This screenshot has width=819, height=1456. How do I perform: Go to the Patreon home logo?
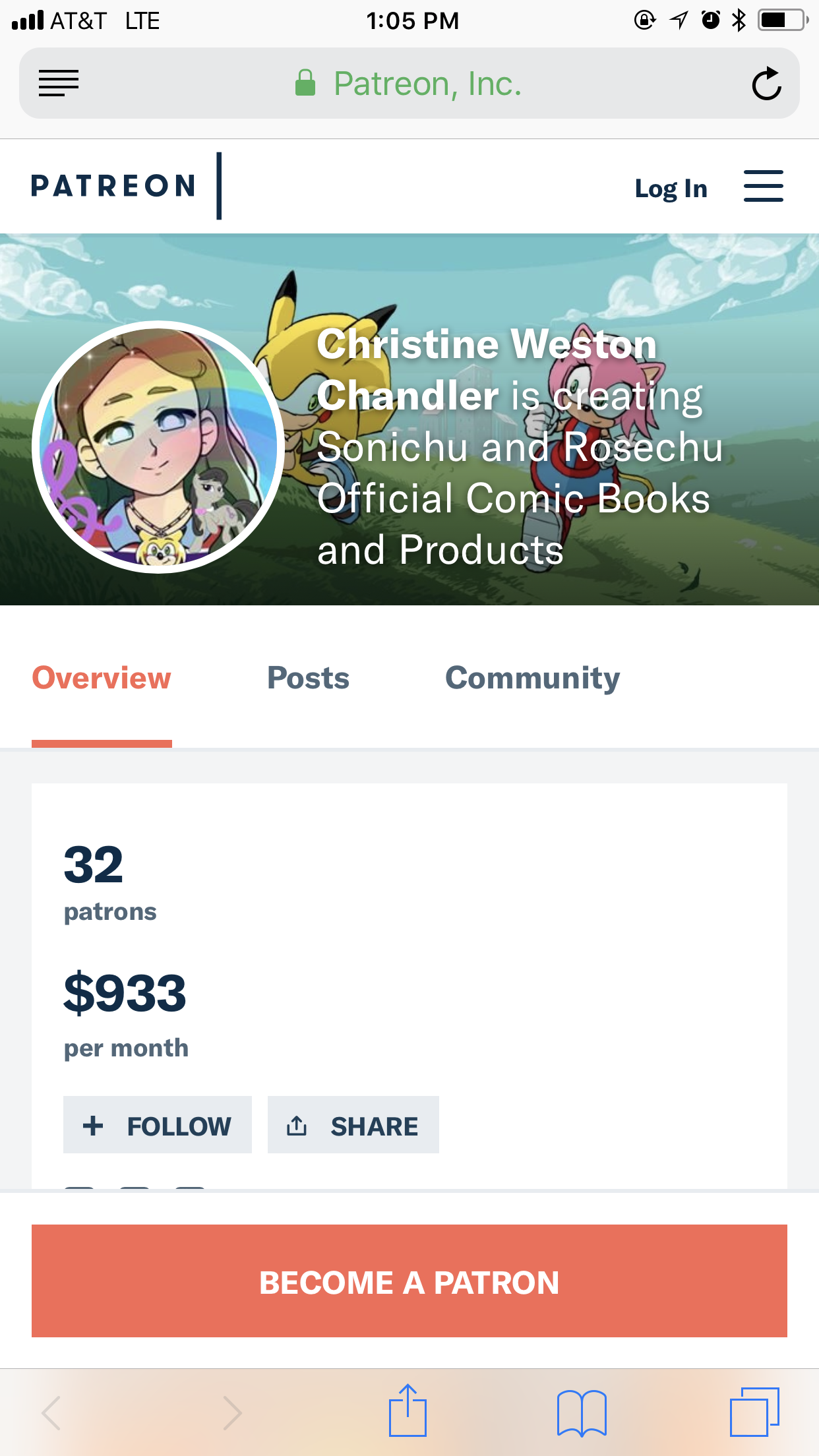(113, 186)
